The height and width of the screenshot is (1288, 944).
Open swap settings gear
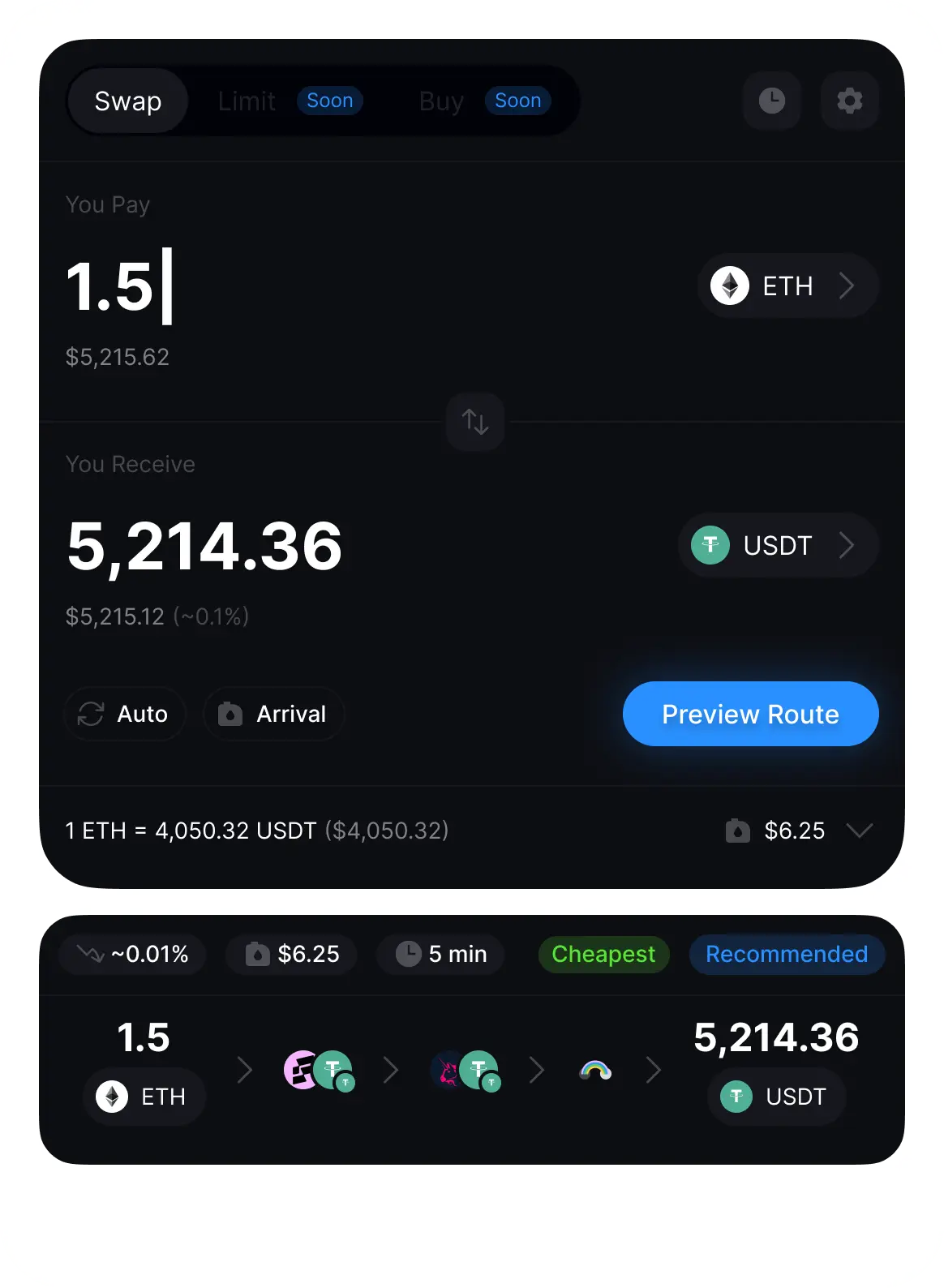pos(849,101)
